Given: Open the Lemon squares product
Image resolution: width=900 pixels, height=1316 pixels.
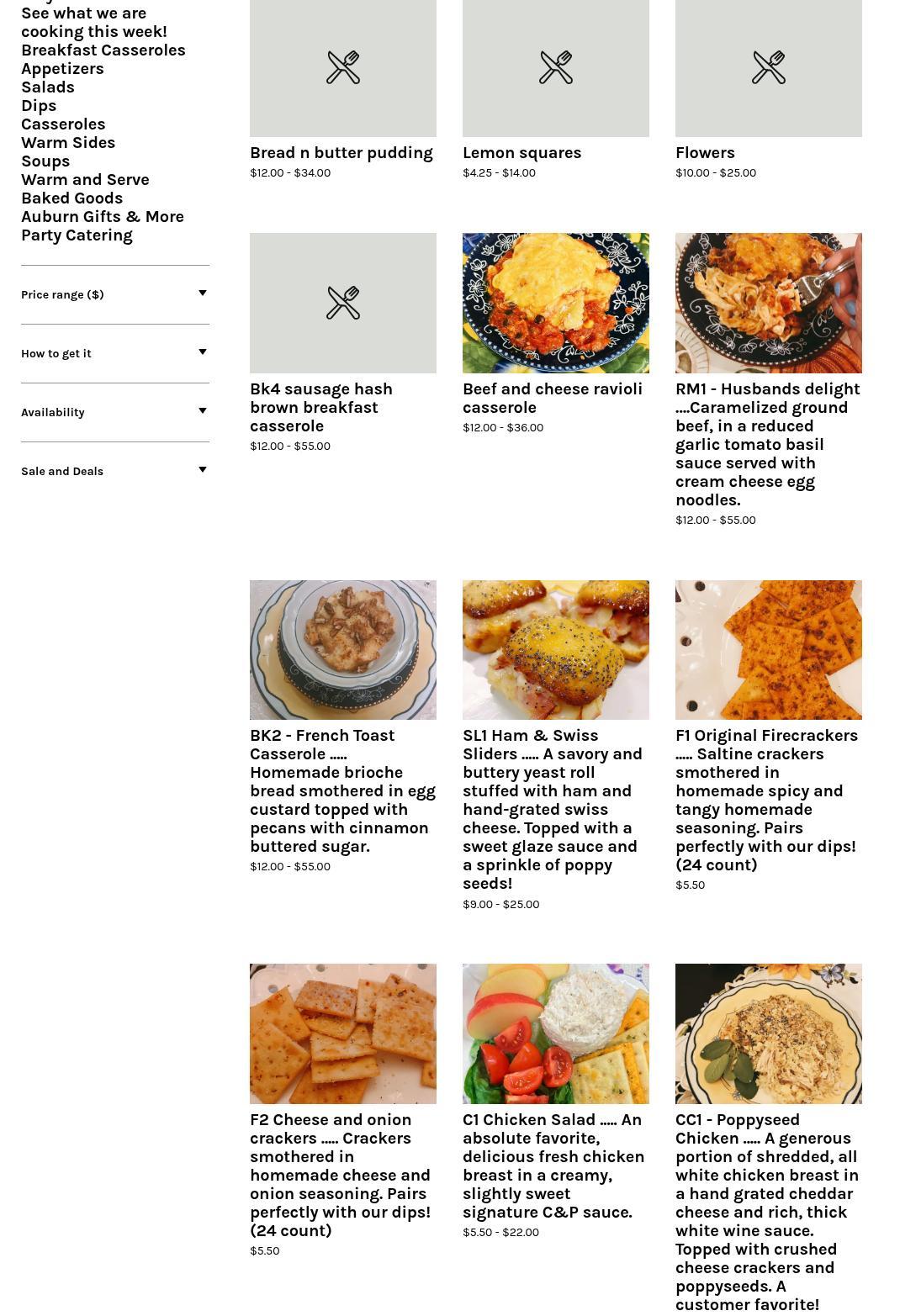Looking at the screenshot, I should [521, 153].
